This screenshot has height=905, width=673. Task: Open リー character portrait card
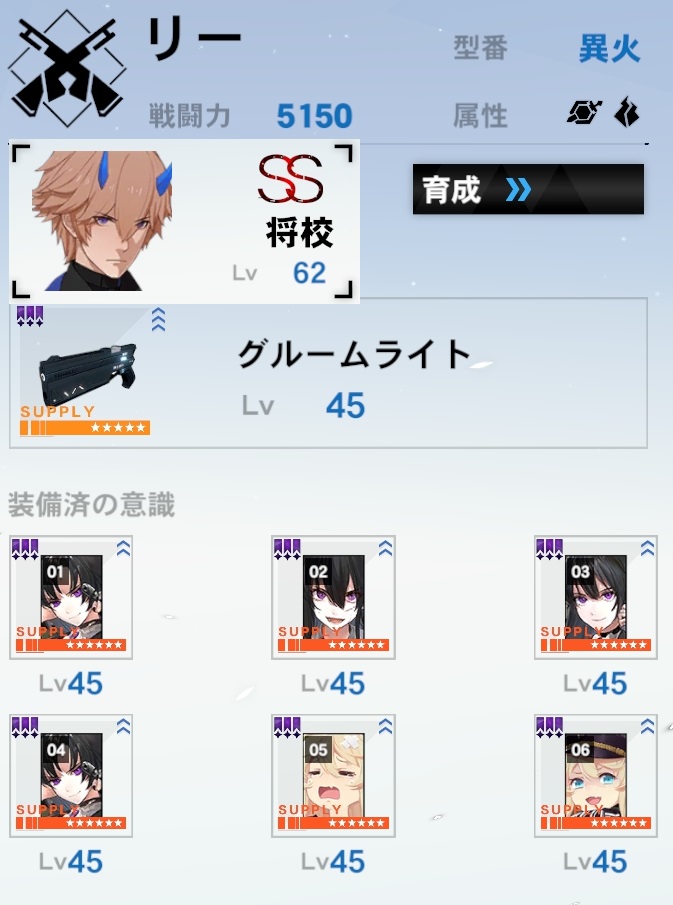point(184,222)
